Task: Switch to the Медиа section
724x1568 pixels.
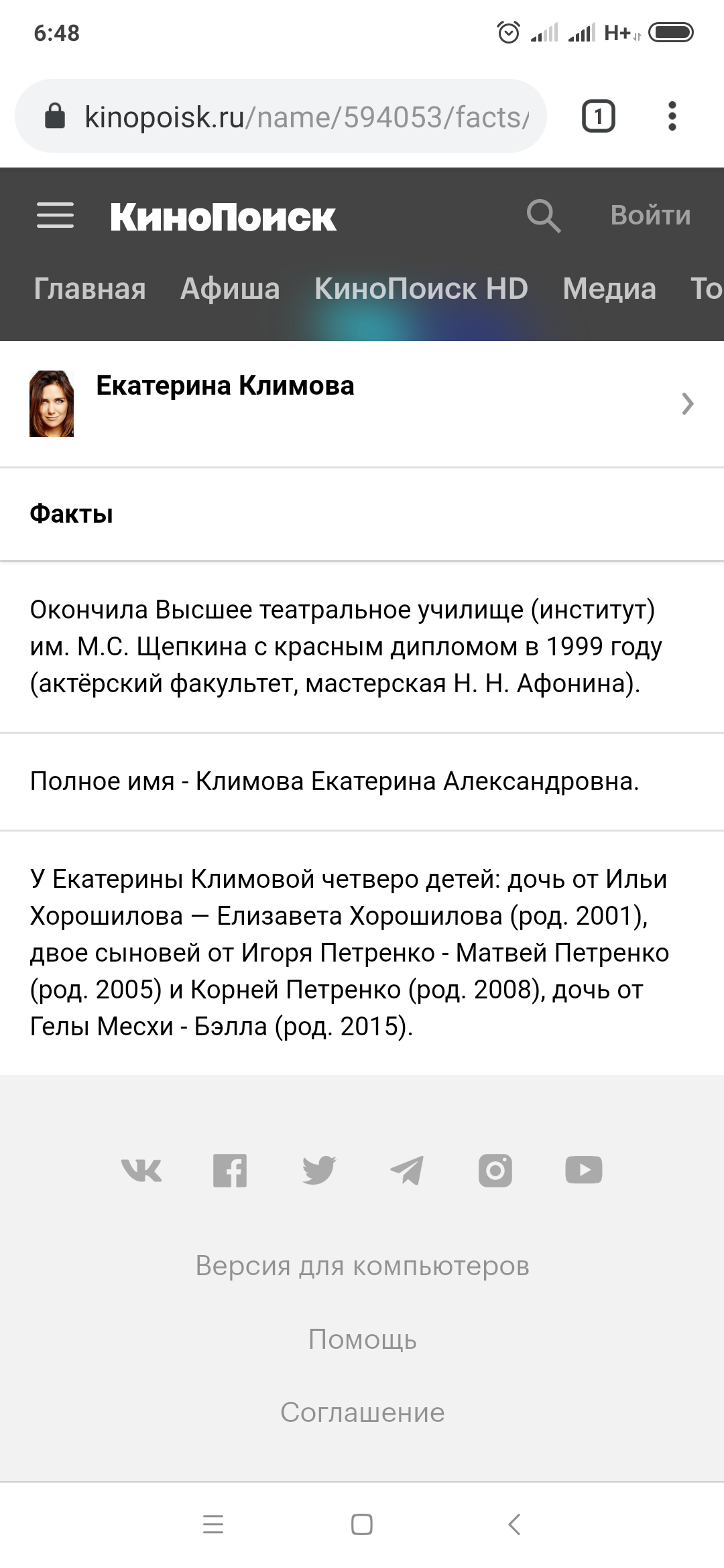Action: 609,289
